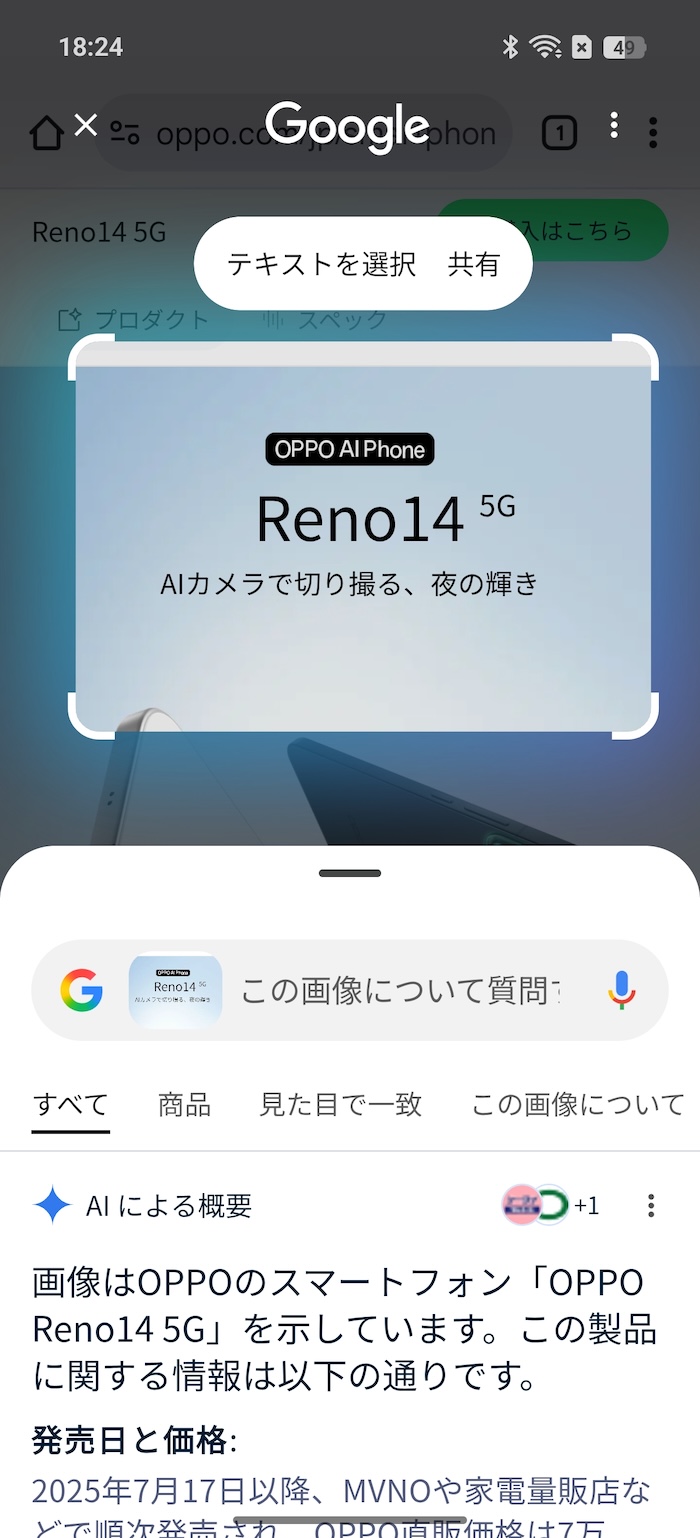Close the Google Lens overlay
The image size is (700, 1538).
[86, 126]
